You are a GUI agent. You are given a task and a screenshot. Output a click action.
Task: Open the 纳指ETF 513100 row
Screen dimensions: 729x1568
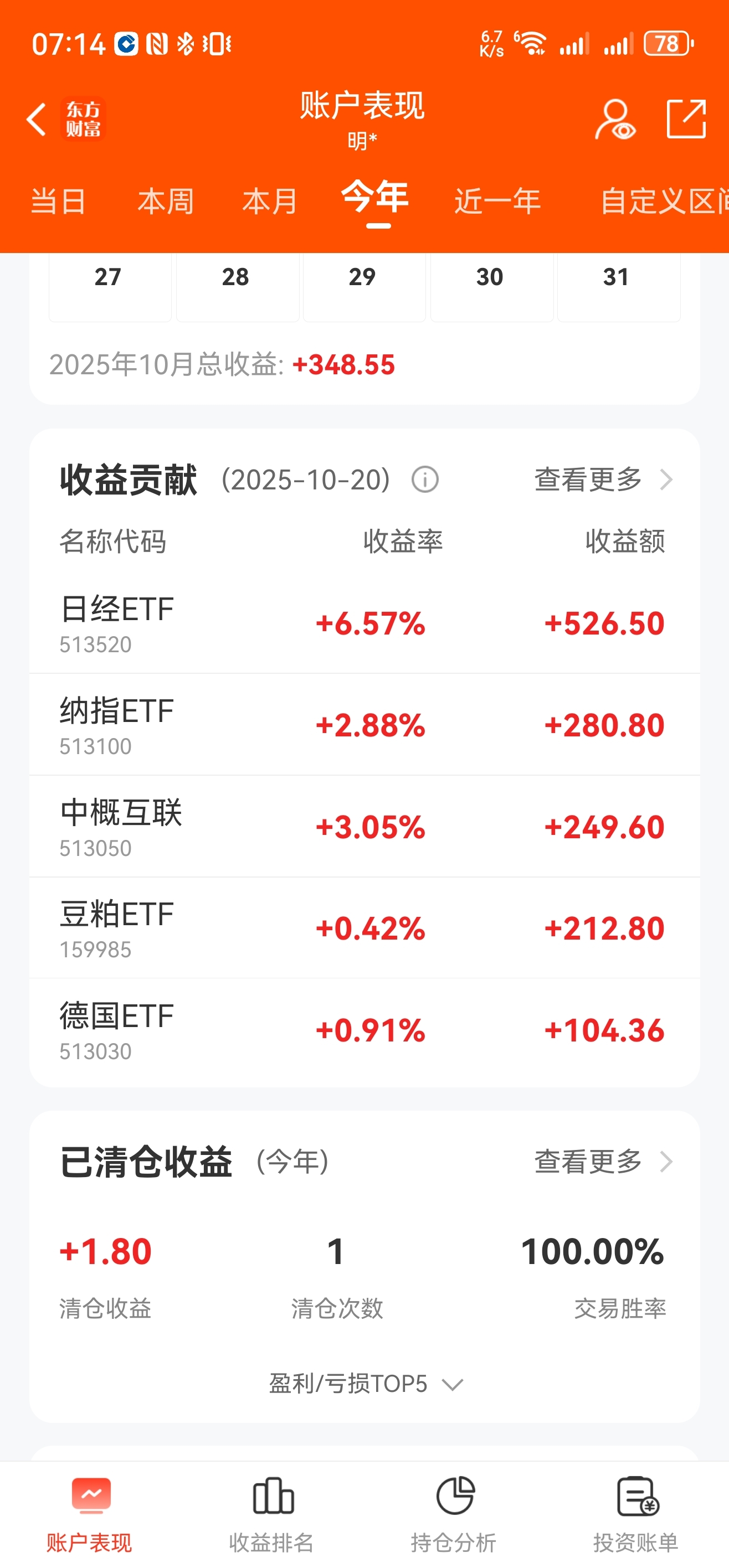coord(364,725)
